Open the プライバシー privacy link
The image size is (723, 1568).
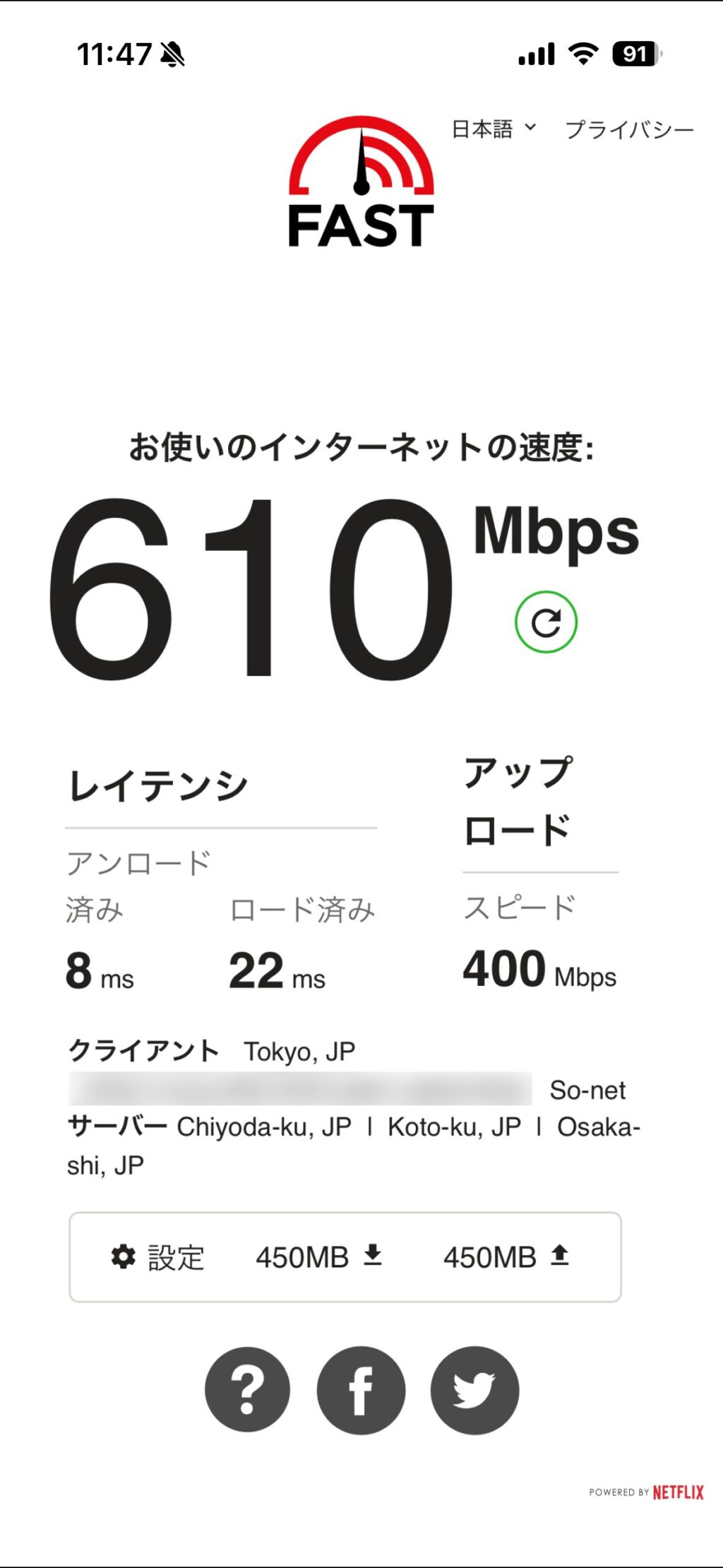(629, 130)
